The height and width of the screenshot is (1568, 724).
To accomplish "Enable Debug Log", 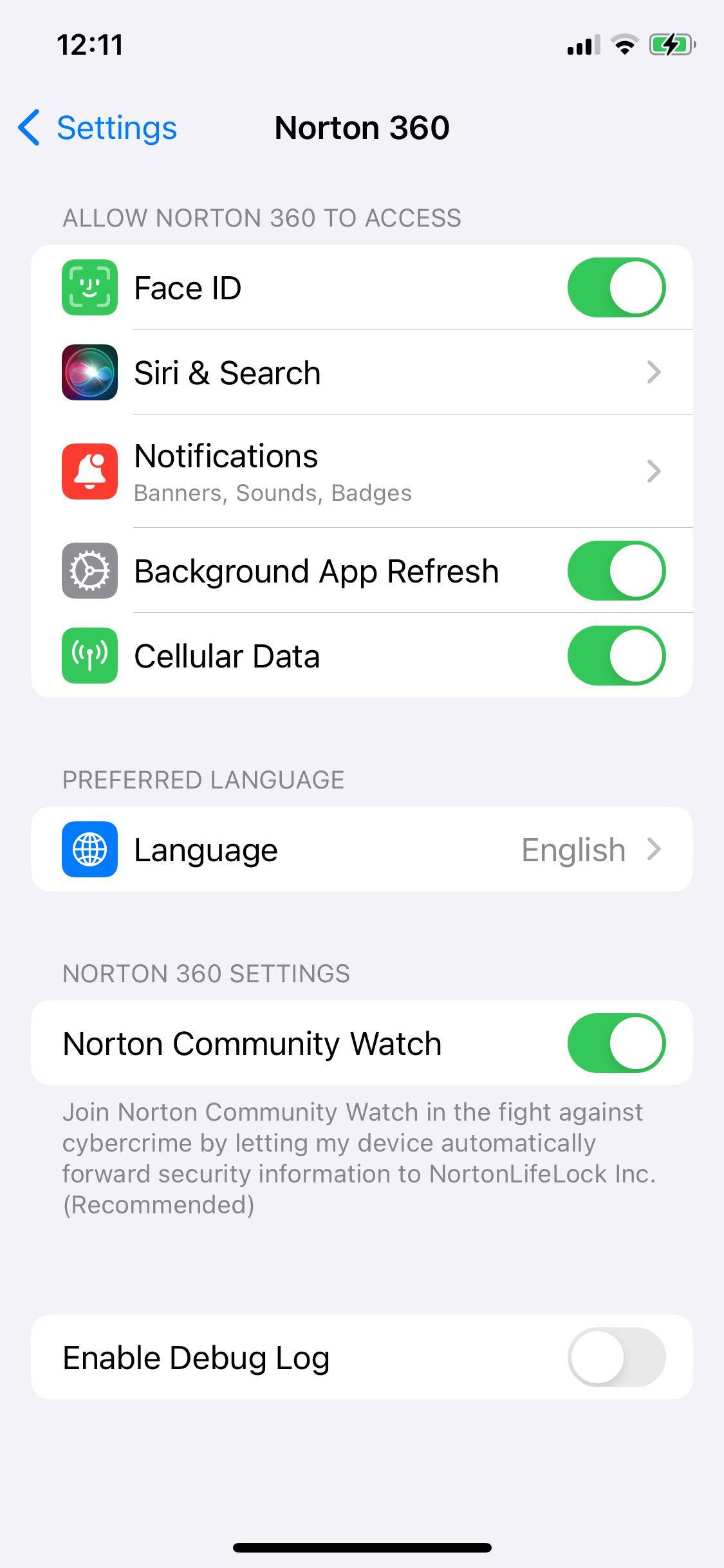I will click(616, 1358).
